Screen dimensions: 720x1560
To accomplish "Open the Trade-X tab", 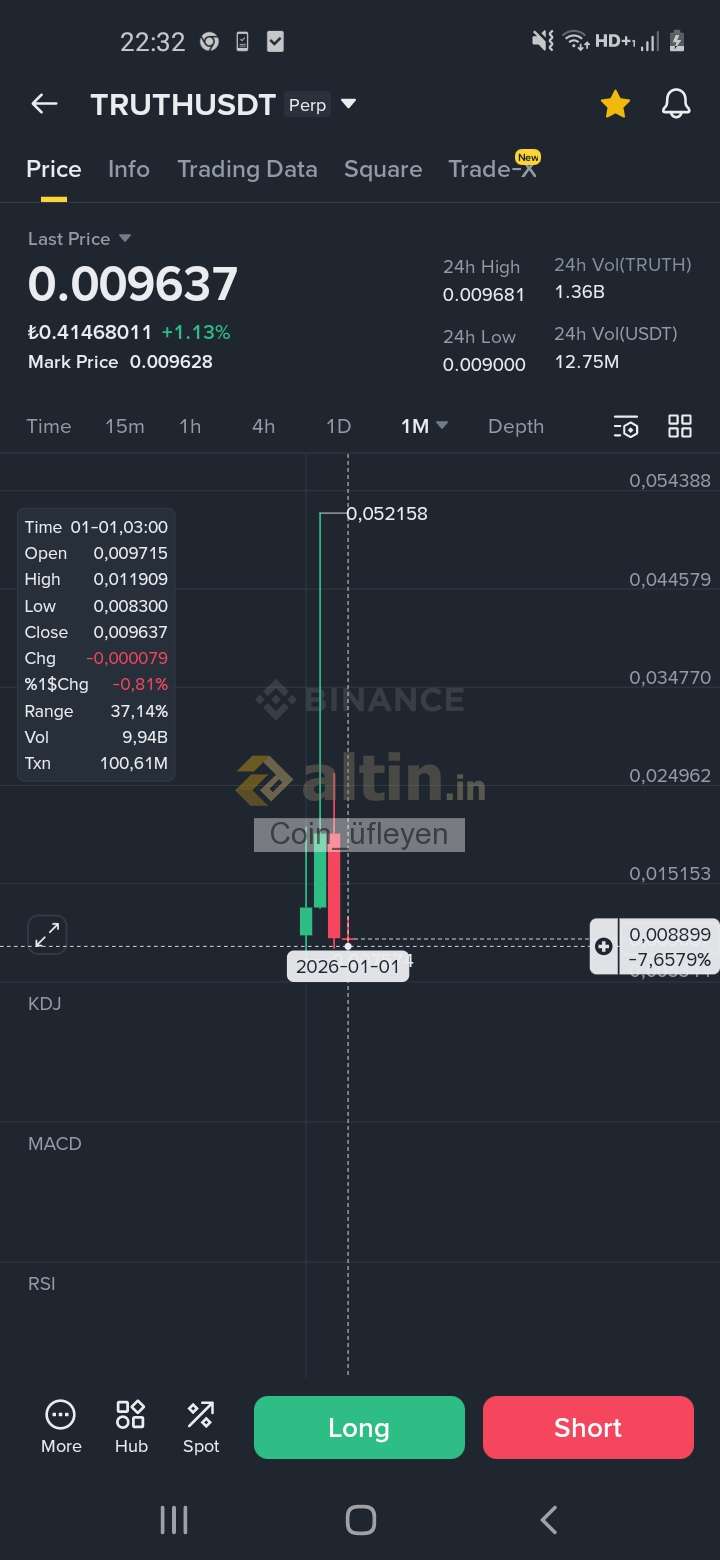I will tap(492, 169).
